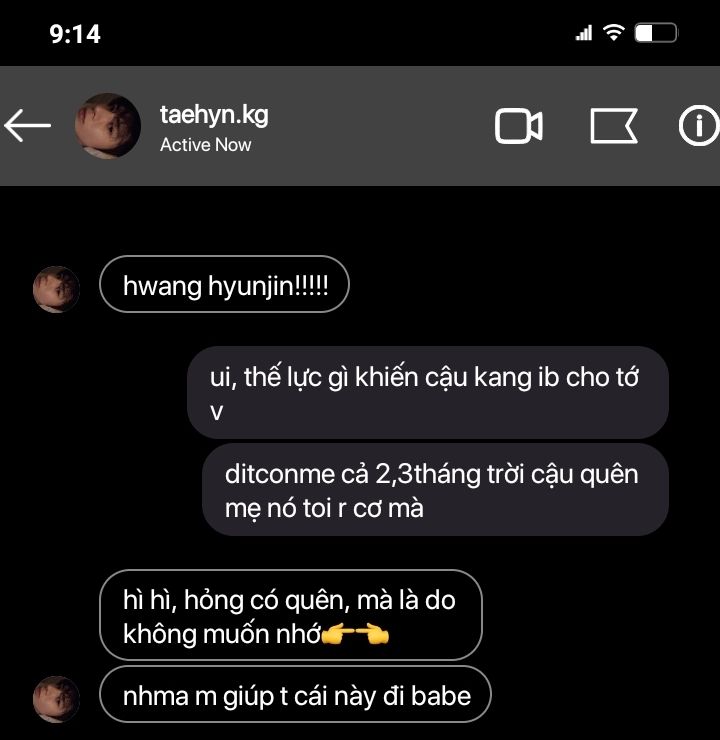Viewport: 720px width, 740px height.
Task: Open the conversation info details
Action: click(x=698, y=126)
